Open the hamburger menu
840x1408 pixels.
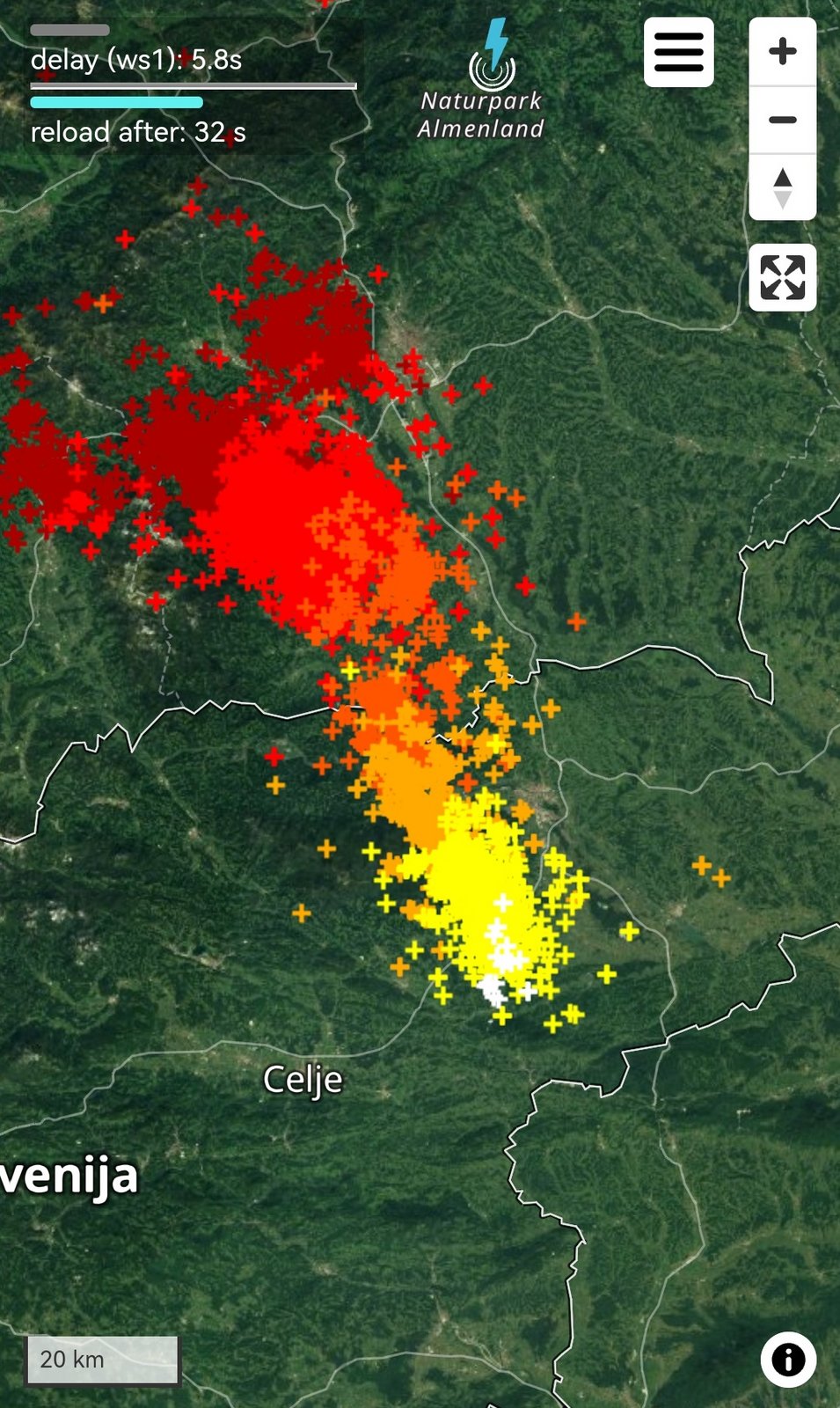678,52
